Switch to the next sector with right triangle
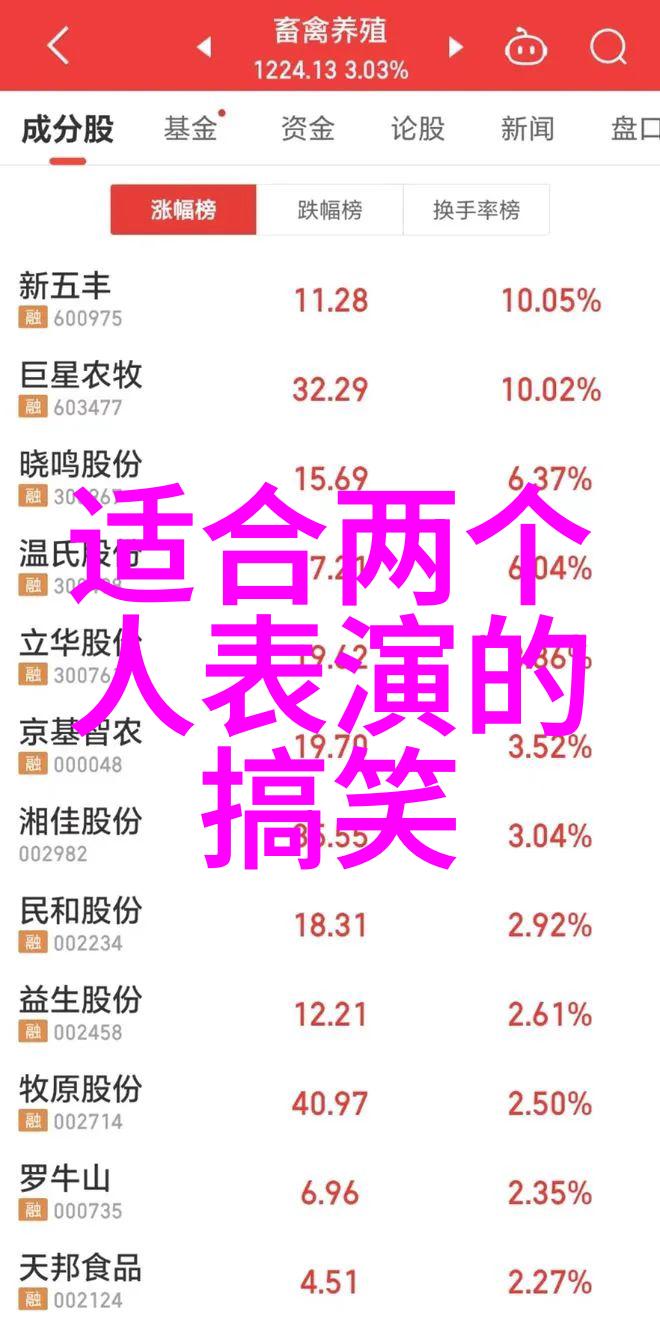This screenshot has width=660, height=1321. (x=456, y=46)
